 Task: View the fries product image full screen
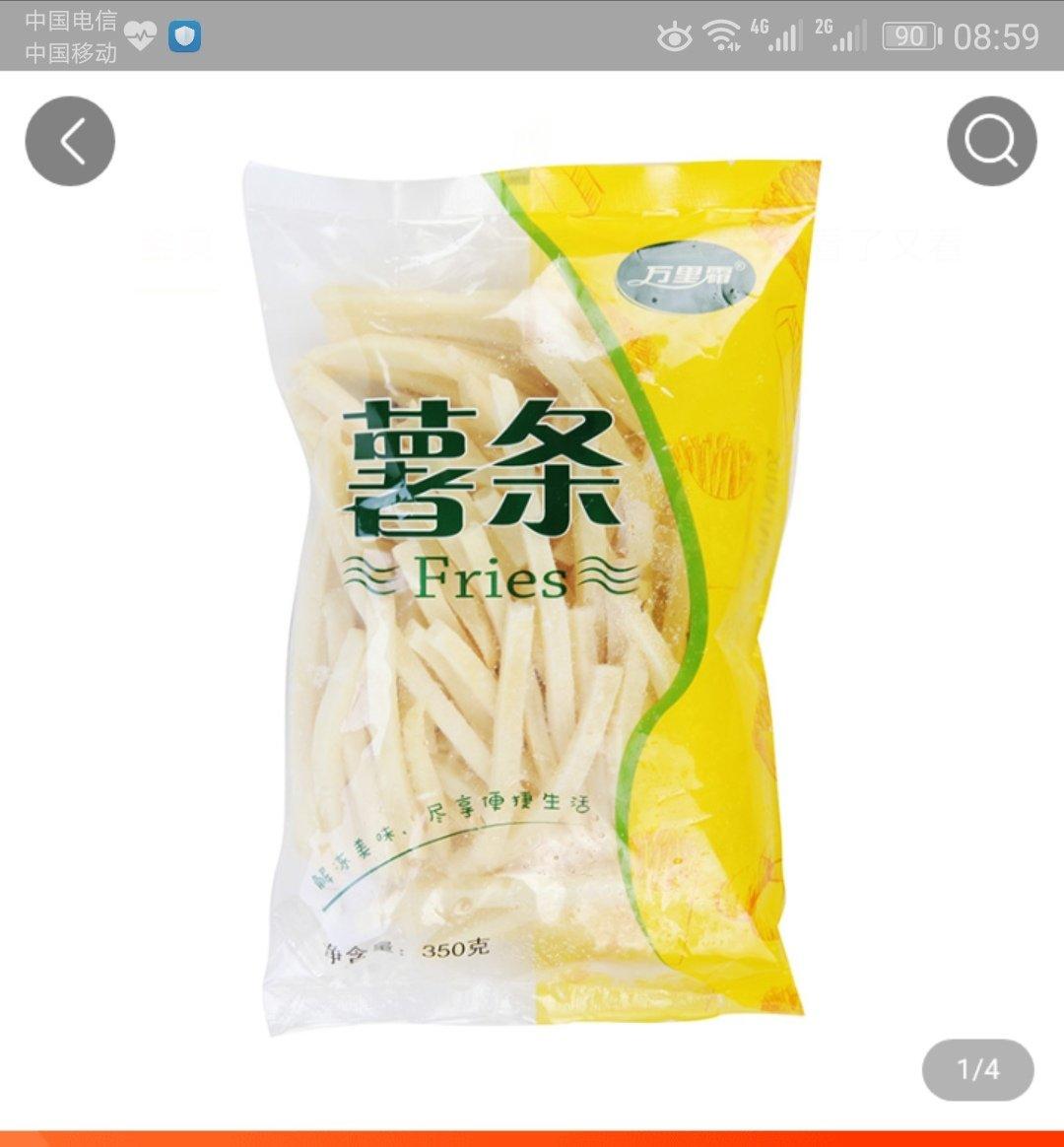(x=532, y=591)
